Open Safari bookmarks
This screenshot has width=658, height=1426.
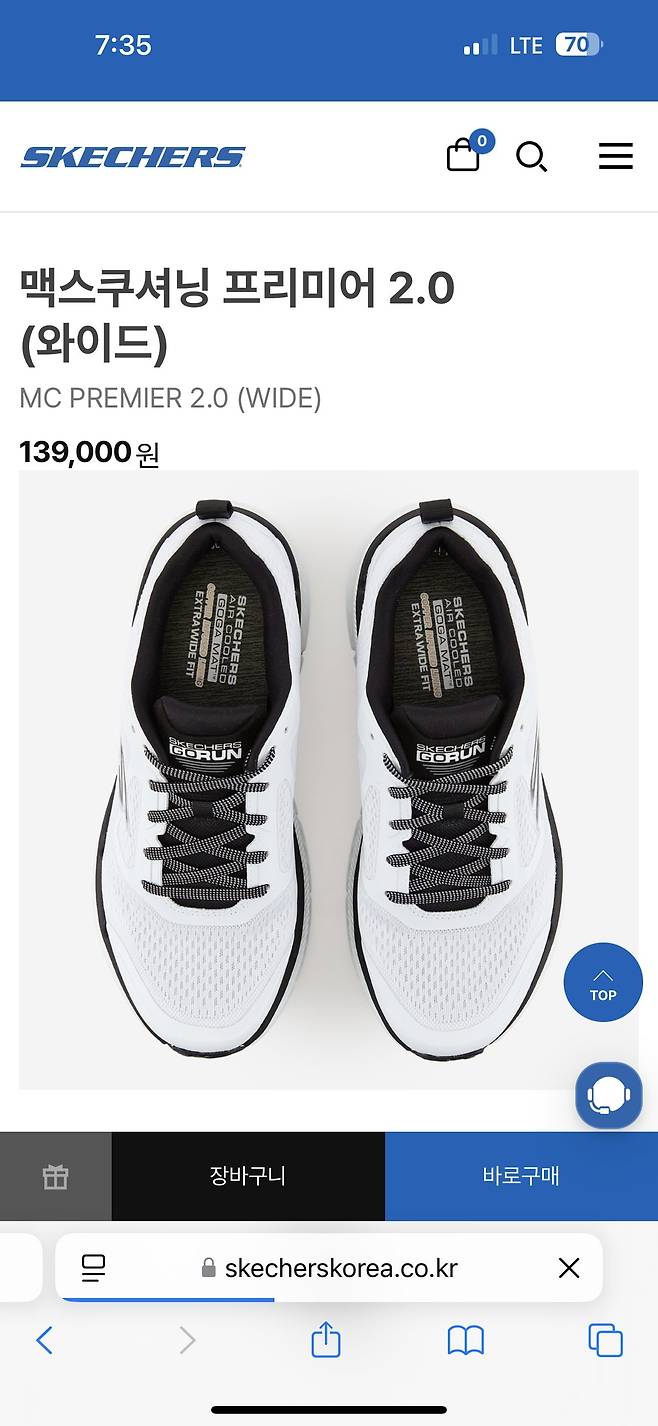point(465,1340)
